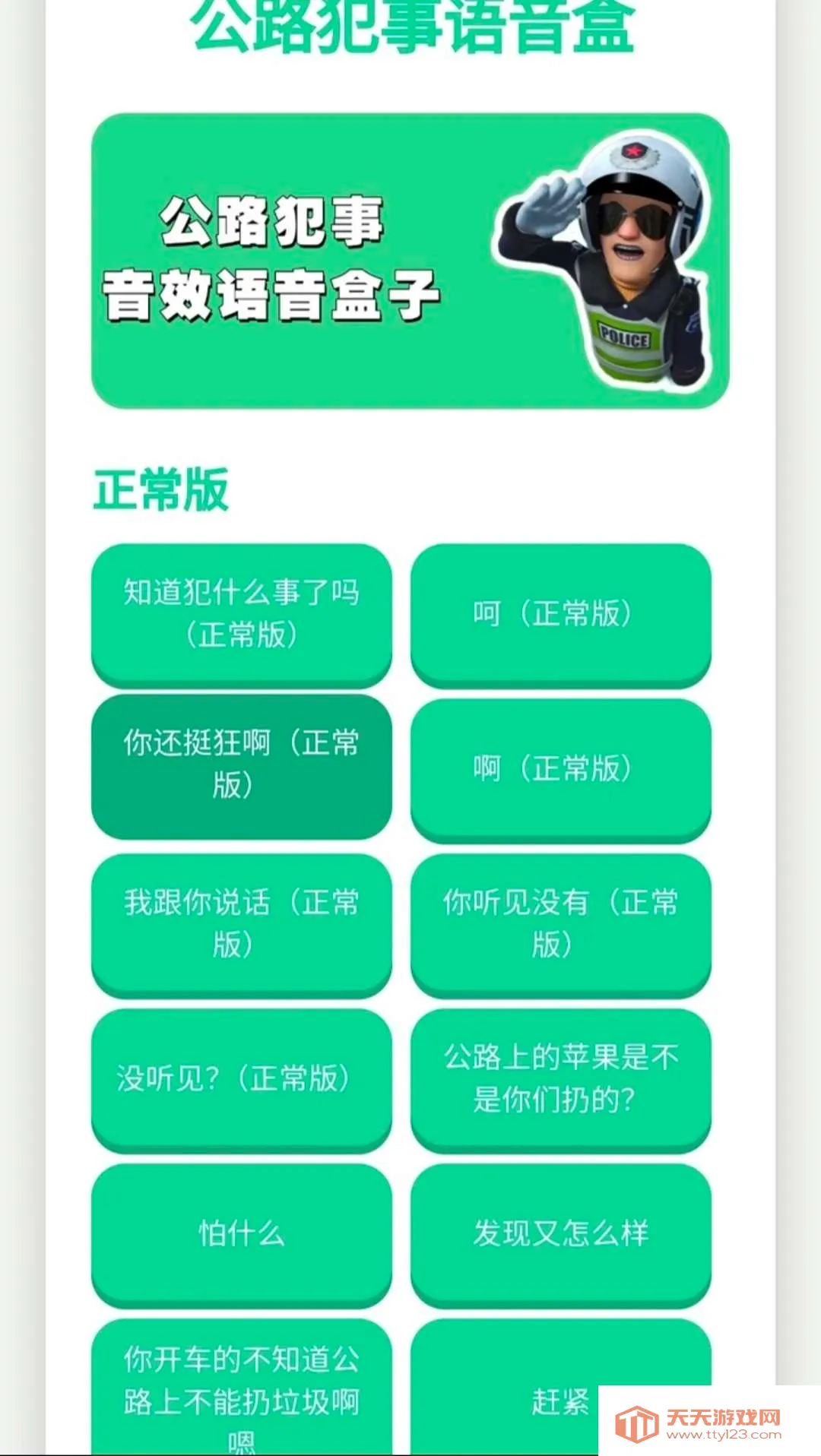
Task: Tap the 呵（正常版）sound button
Action: pyautogui.click(x=560, y=613)
